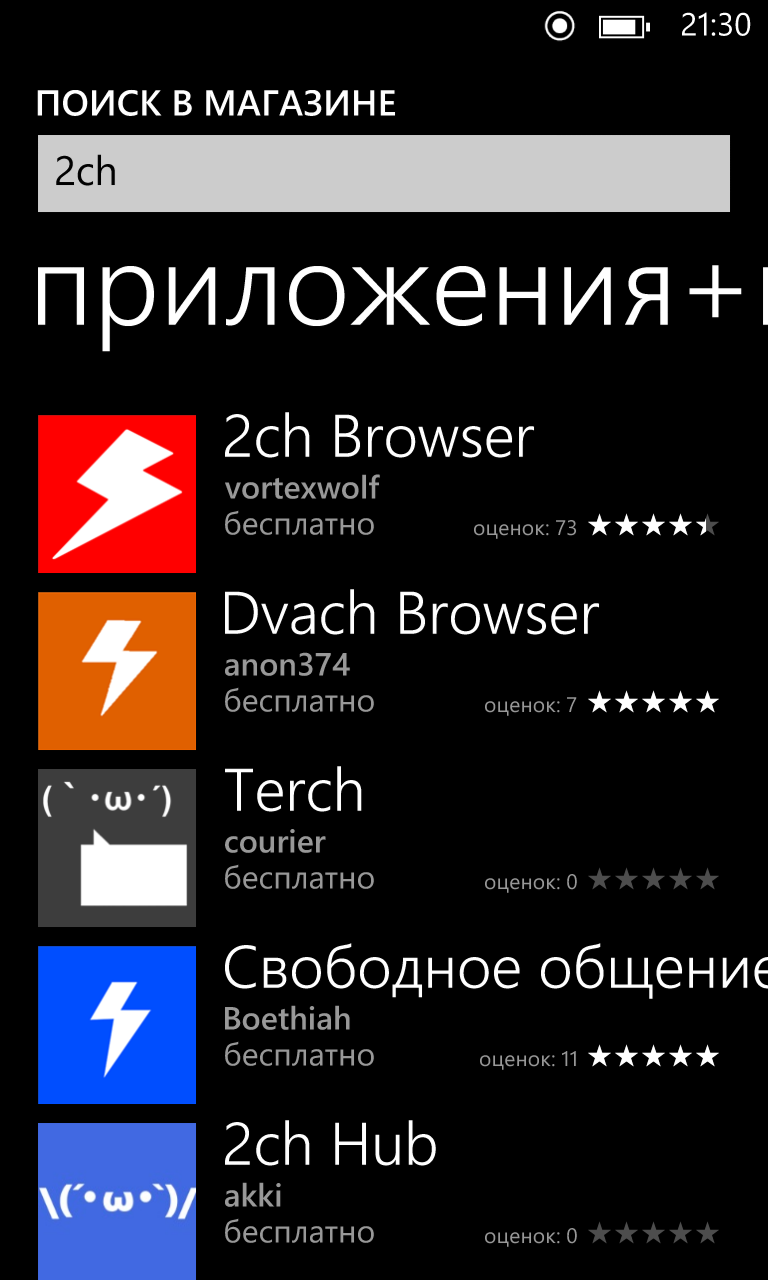Viewport: 768px width, 1280px height.
Task: Open the Terch app by courier
Action: tap(384, 848)
